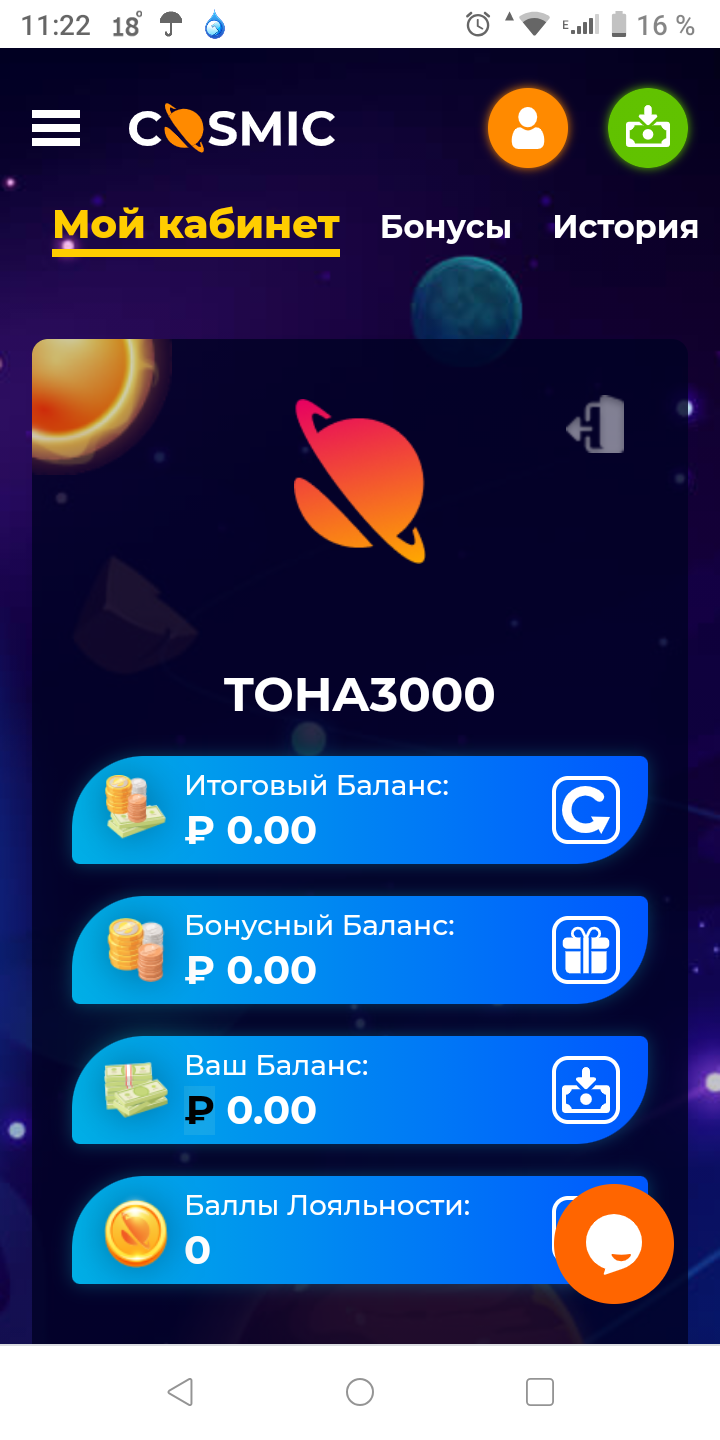The width and height of the screenshot is (720, 1440).
Task: Tap the green deposit icon
Action: tap(647, 129)
